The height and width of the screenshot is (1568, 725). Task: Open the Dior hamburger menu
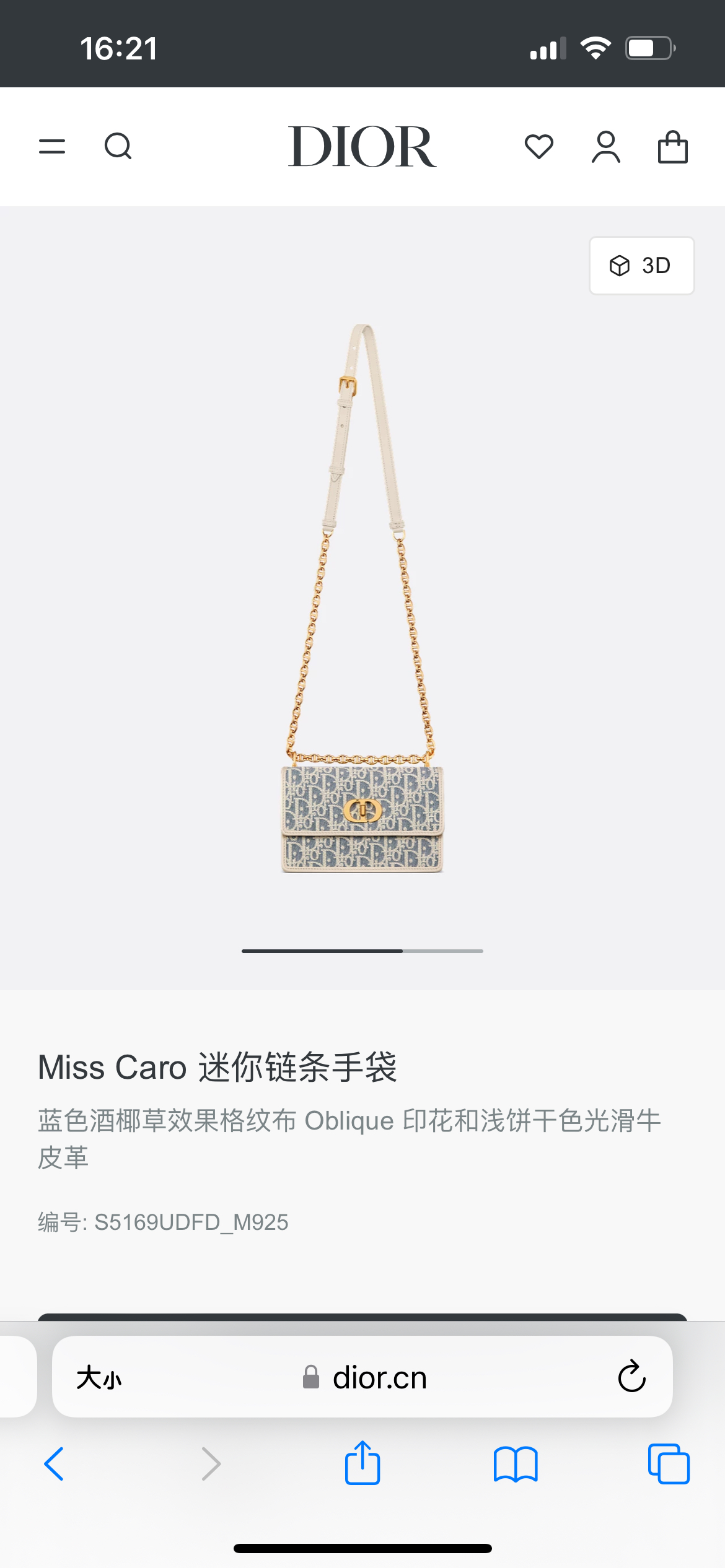[x=52, y=147]
